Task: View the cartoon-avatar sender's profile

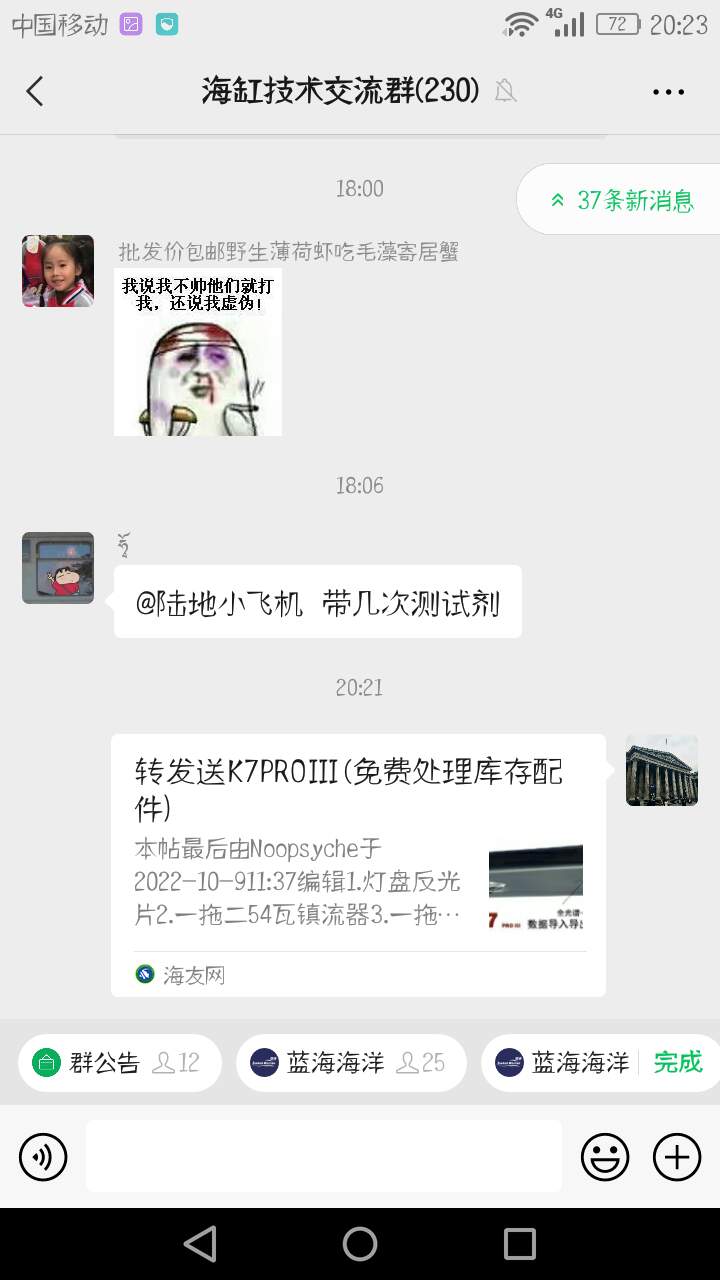Action: (x=58, y=568)
